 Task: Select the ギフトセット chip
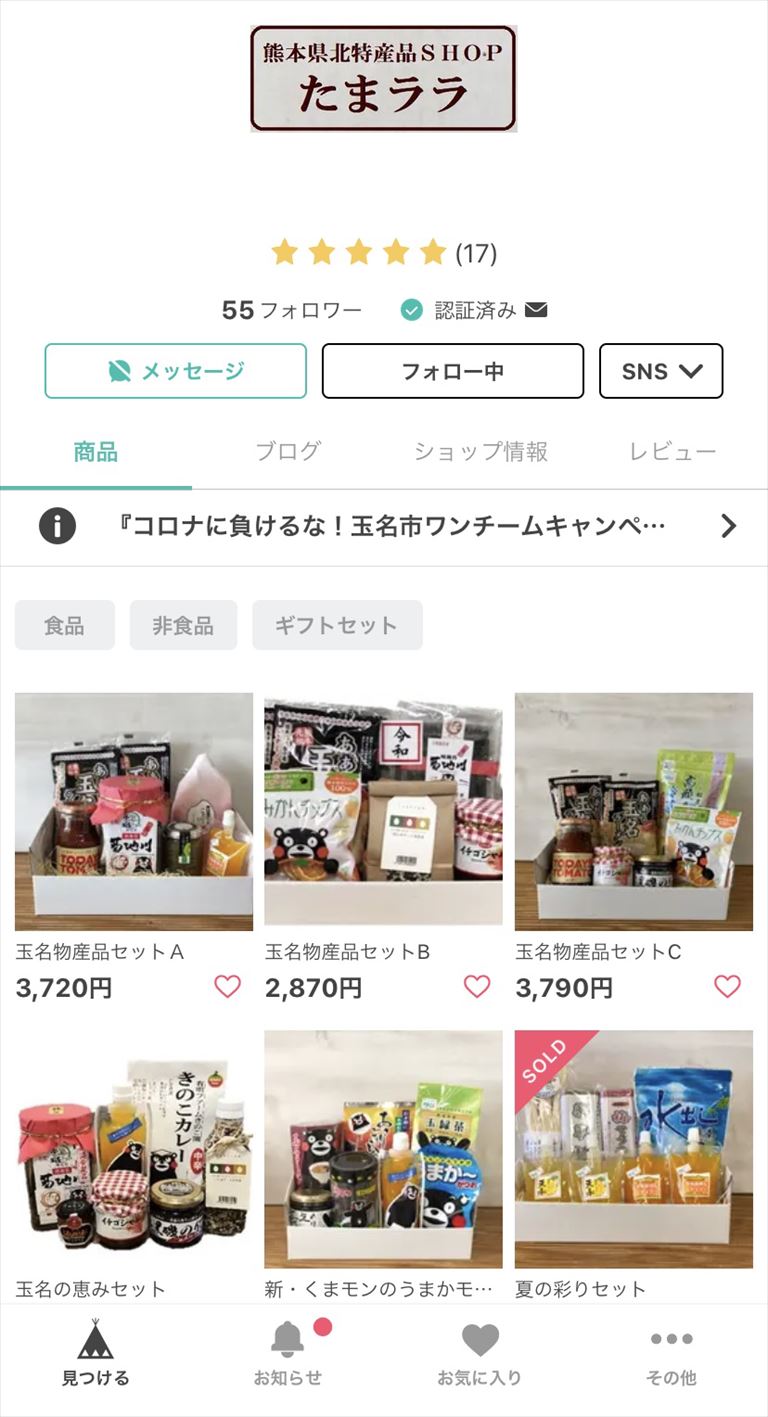click(336, 626)
